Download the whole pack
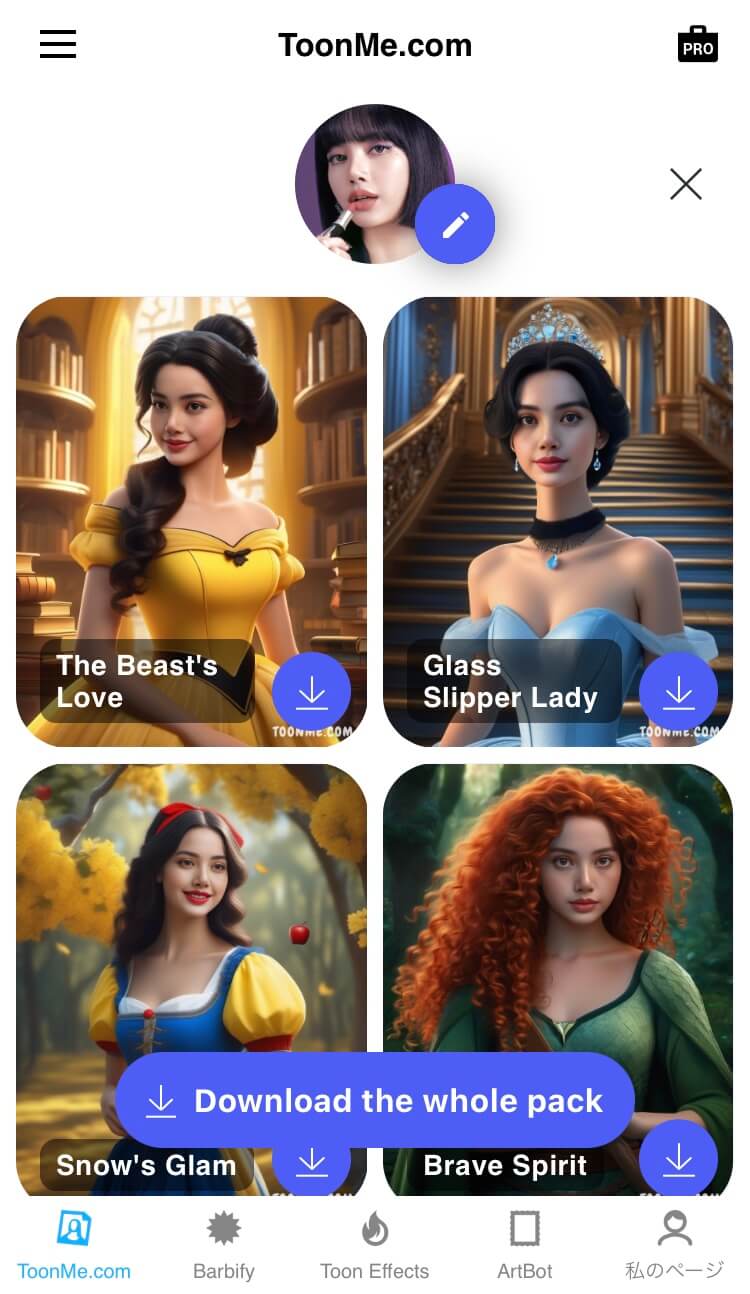750x1294 pixels. [375, 1100]
